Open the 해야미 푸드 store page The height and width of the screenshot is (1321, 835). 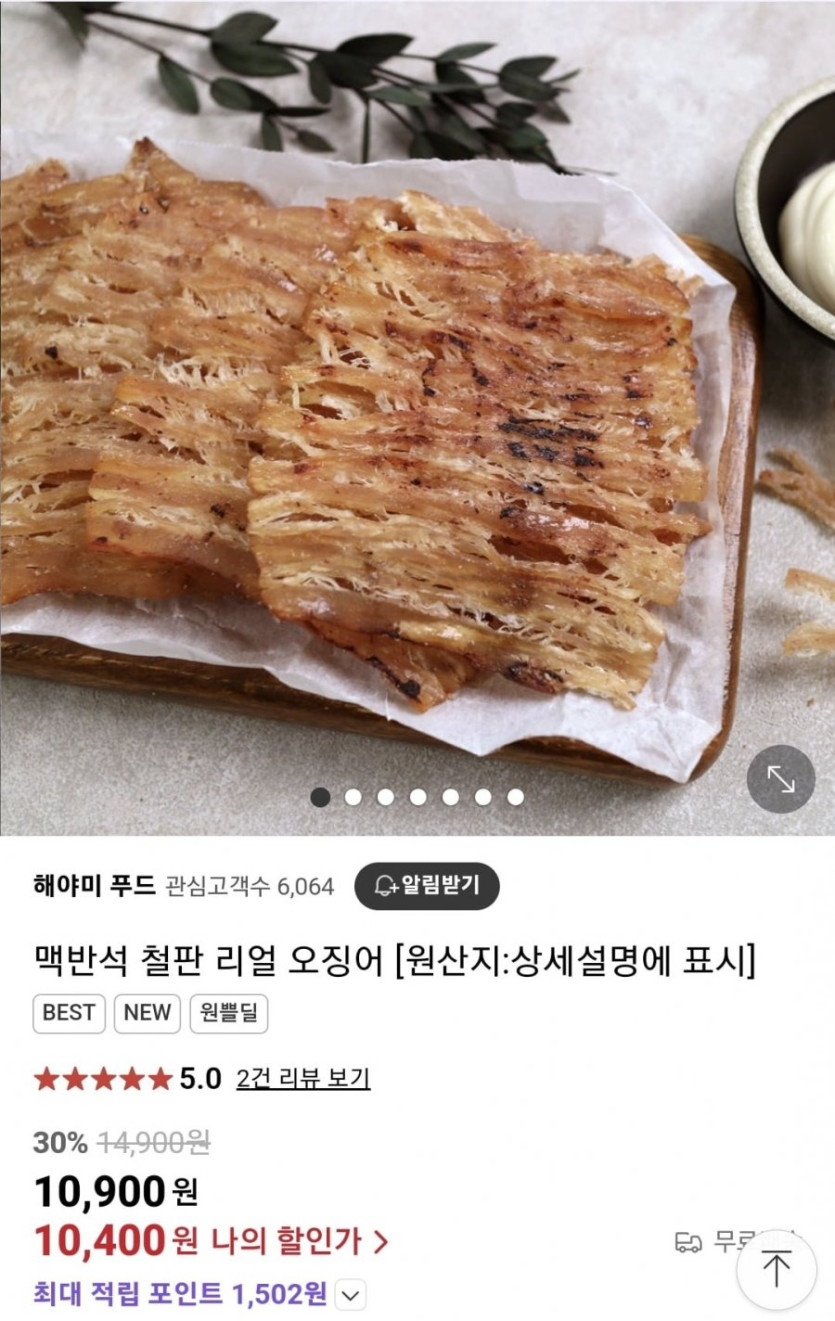(x=94, y=886)
